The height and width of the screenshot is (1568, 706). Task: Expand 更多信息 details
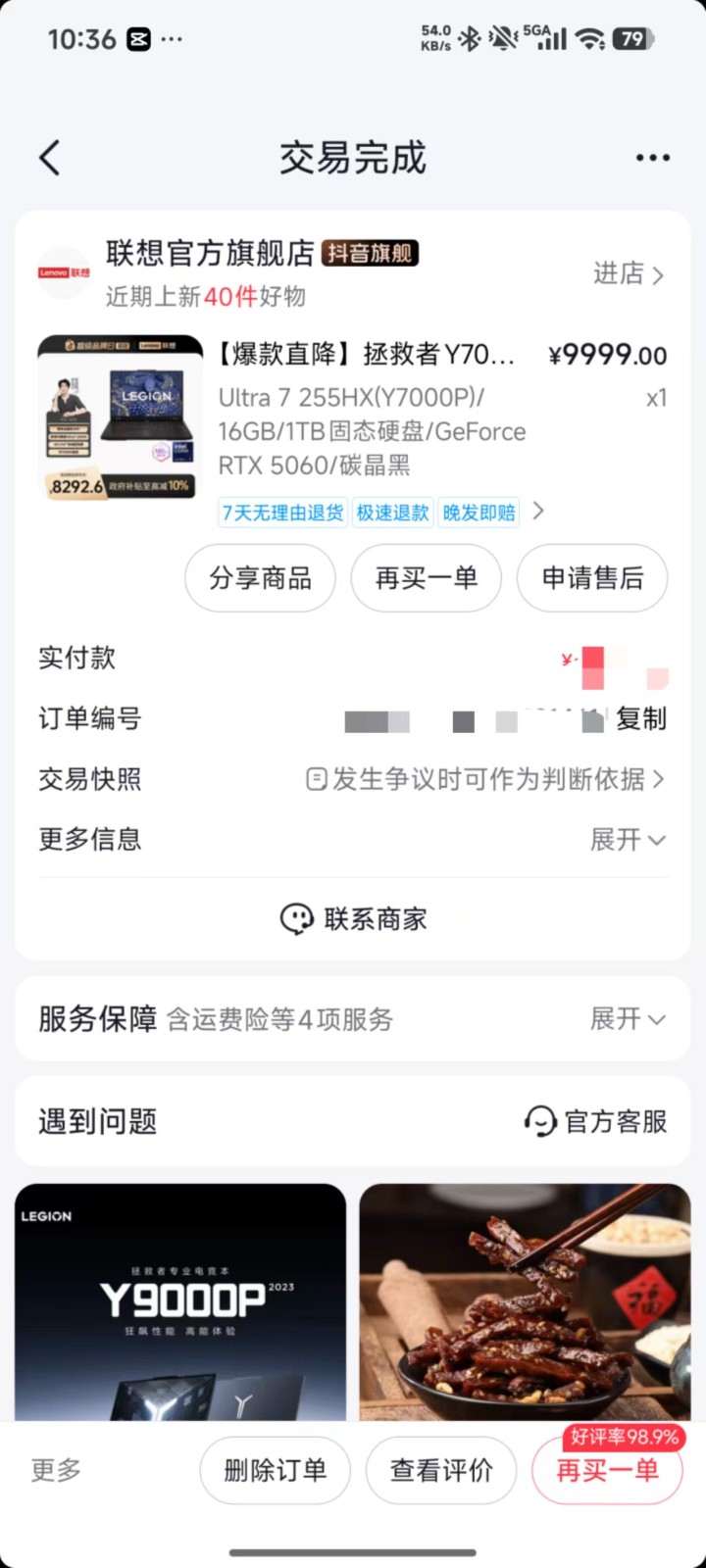coord(628,840)
